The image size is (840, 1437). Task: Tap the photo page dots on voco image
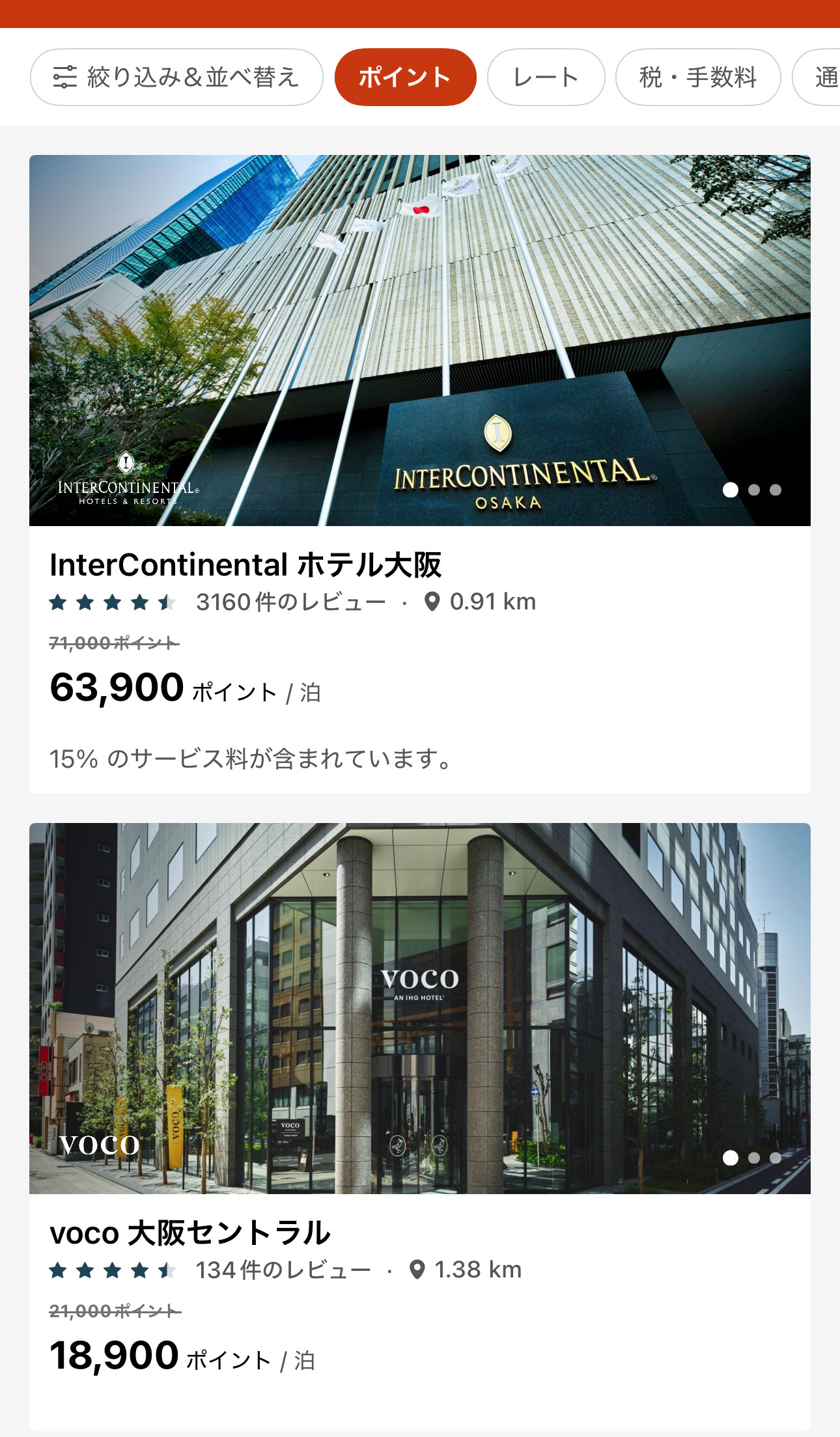tap(752, 1158)
